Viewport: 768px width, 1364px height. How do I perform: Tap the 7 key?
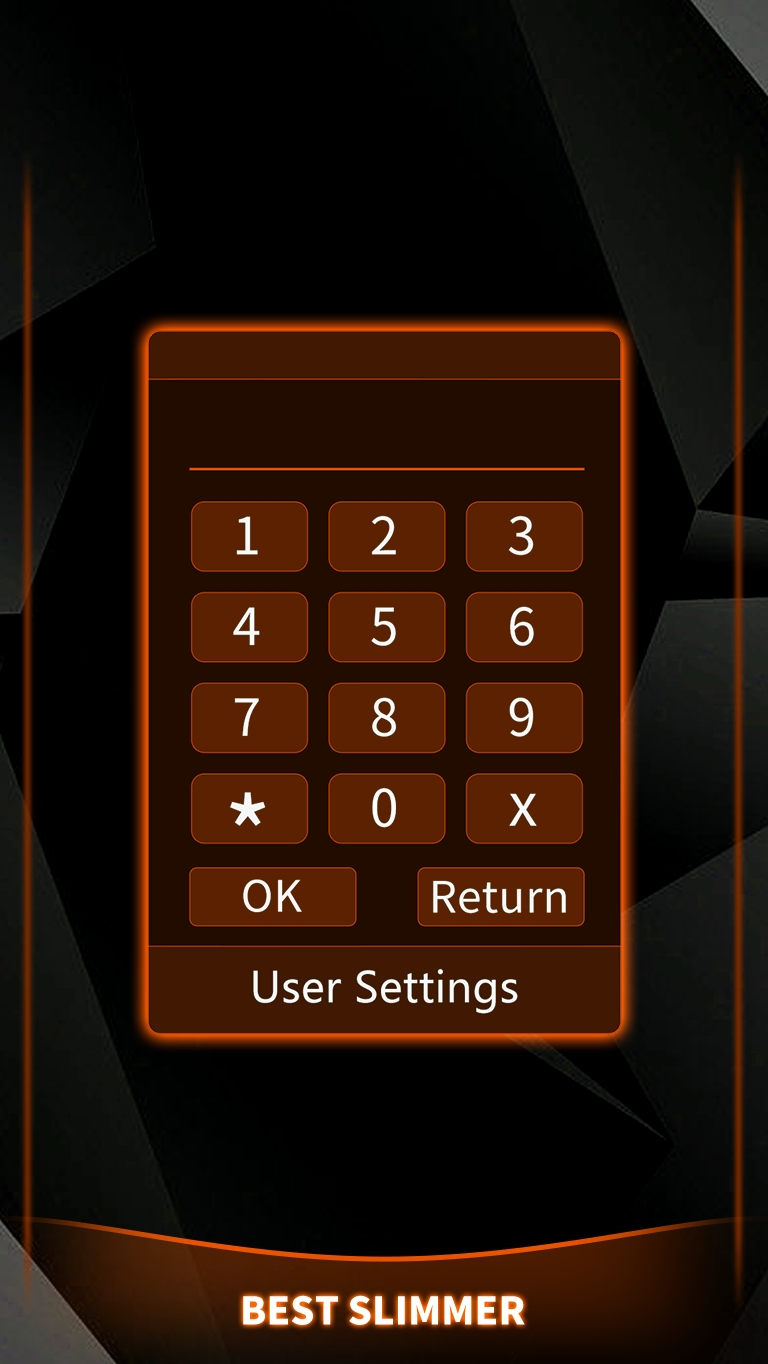[249, 718]
